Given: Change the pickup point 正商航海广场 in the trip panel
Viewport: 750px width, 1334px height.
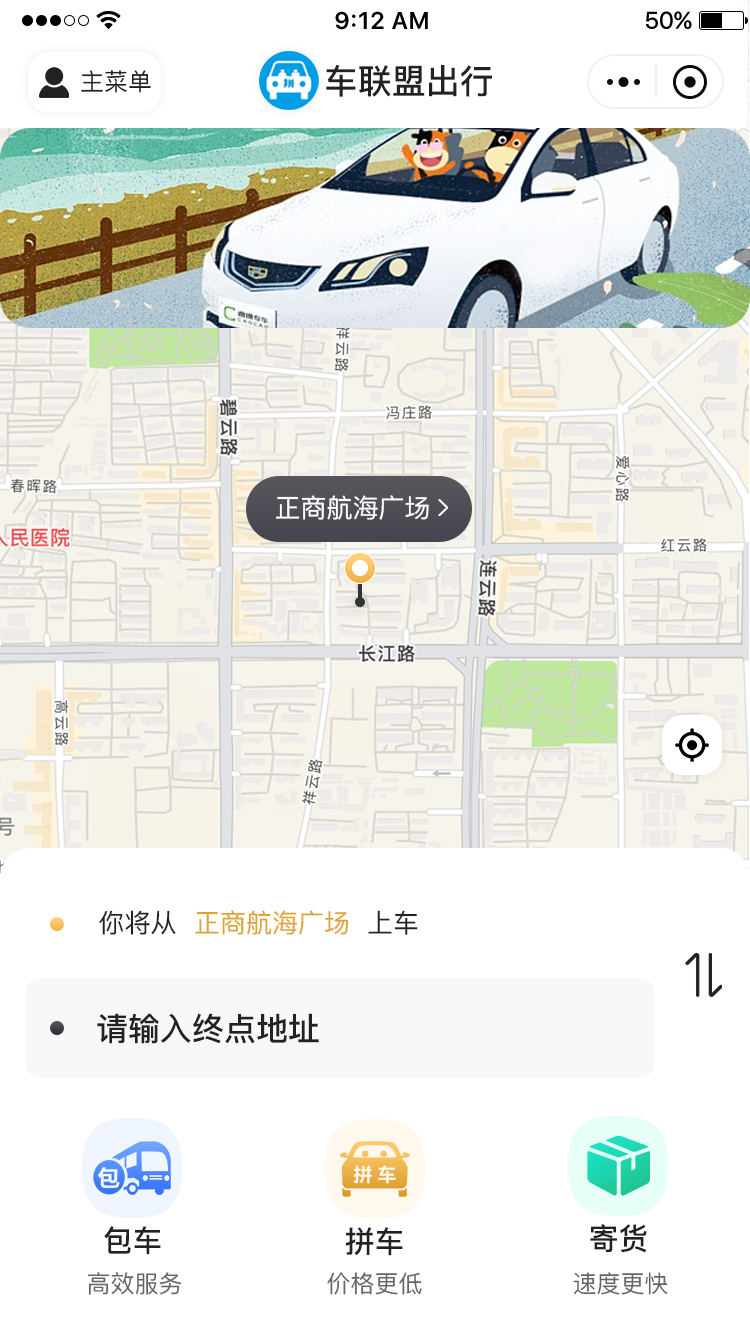Looking at the screenshot, I should coord(272,923).
